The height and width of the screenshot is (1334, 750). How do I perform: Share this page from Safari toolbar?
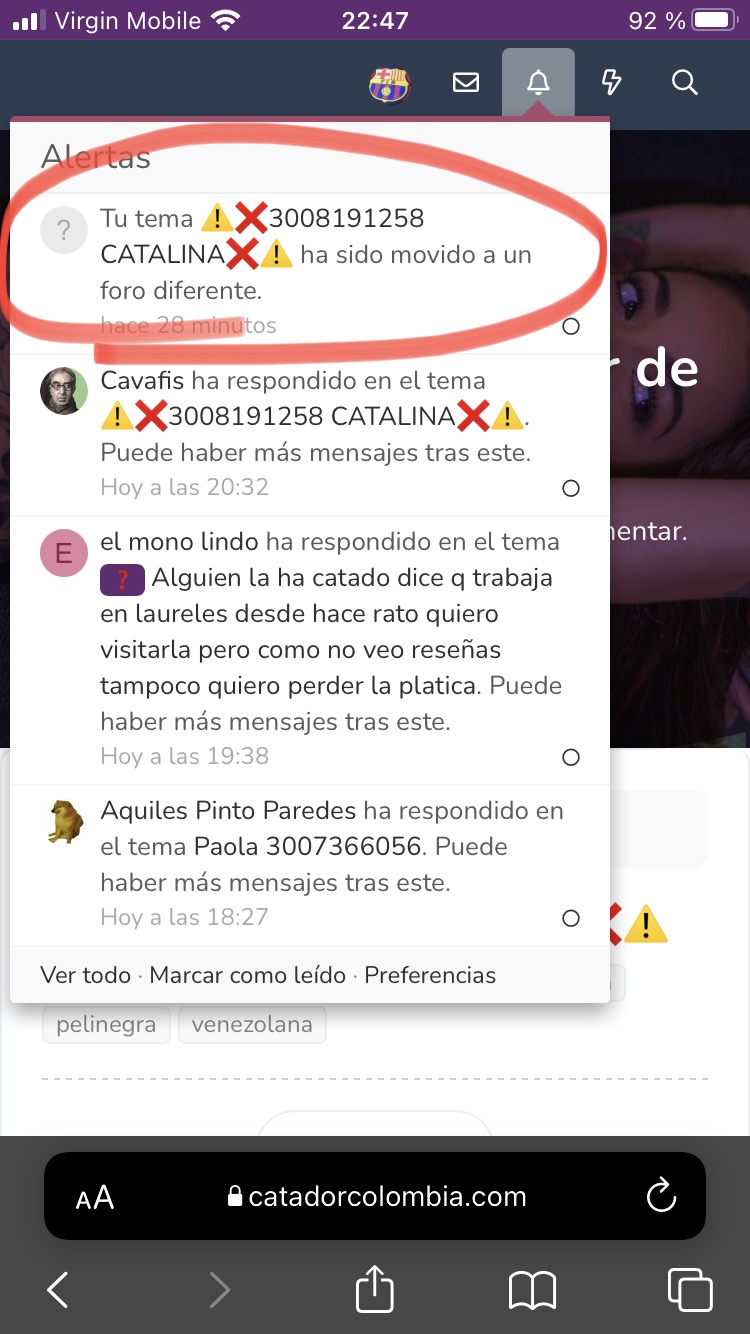[375, 1290]
